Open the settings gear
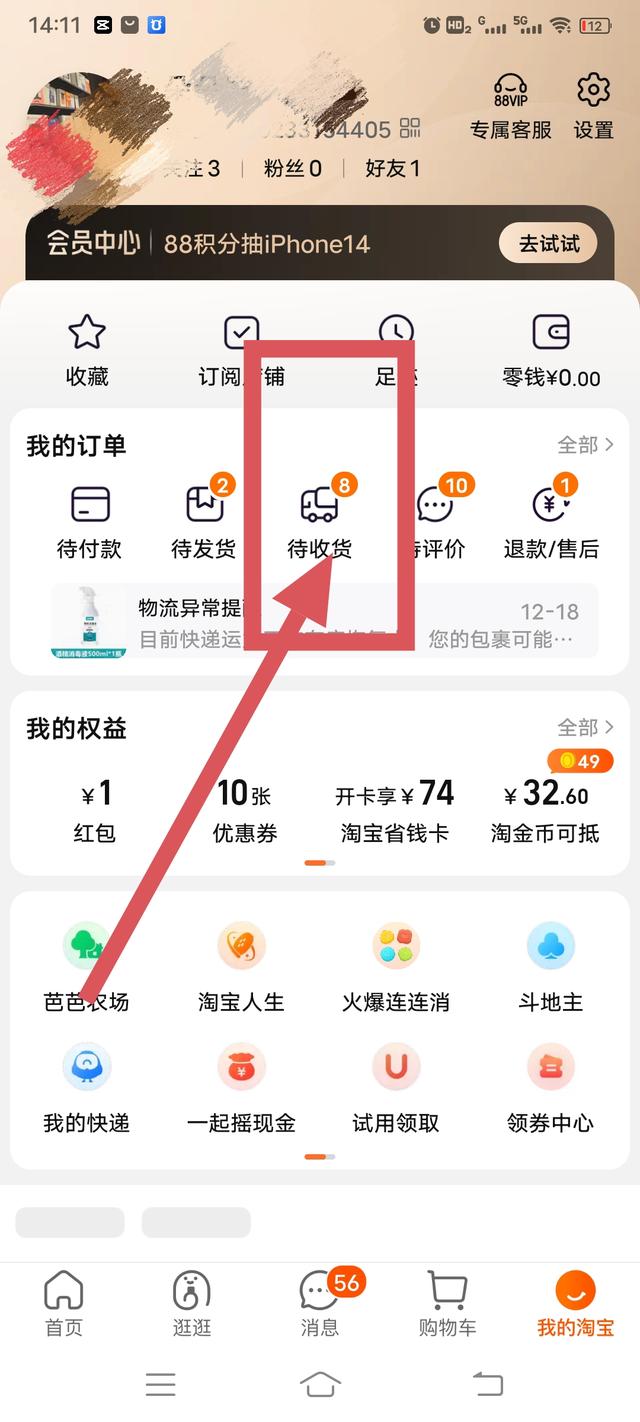 [593, 105]
